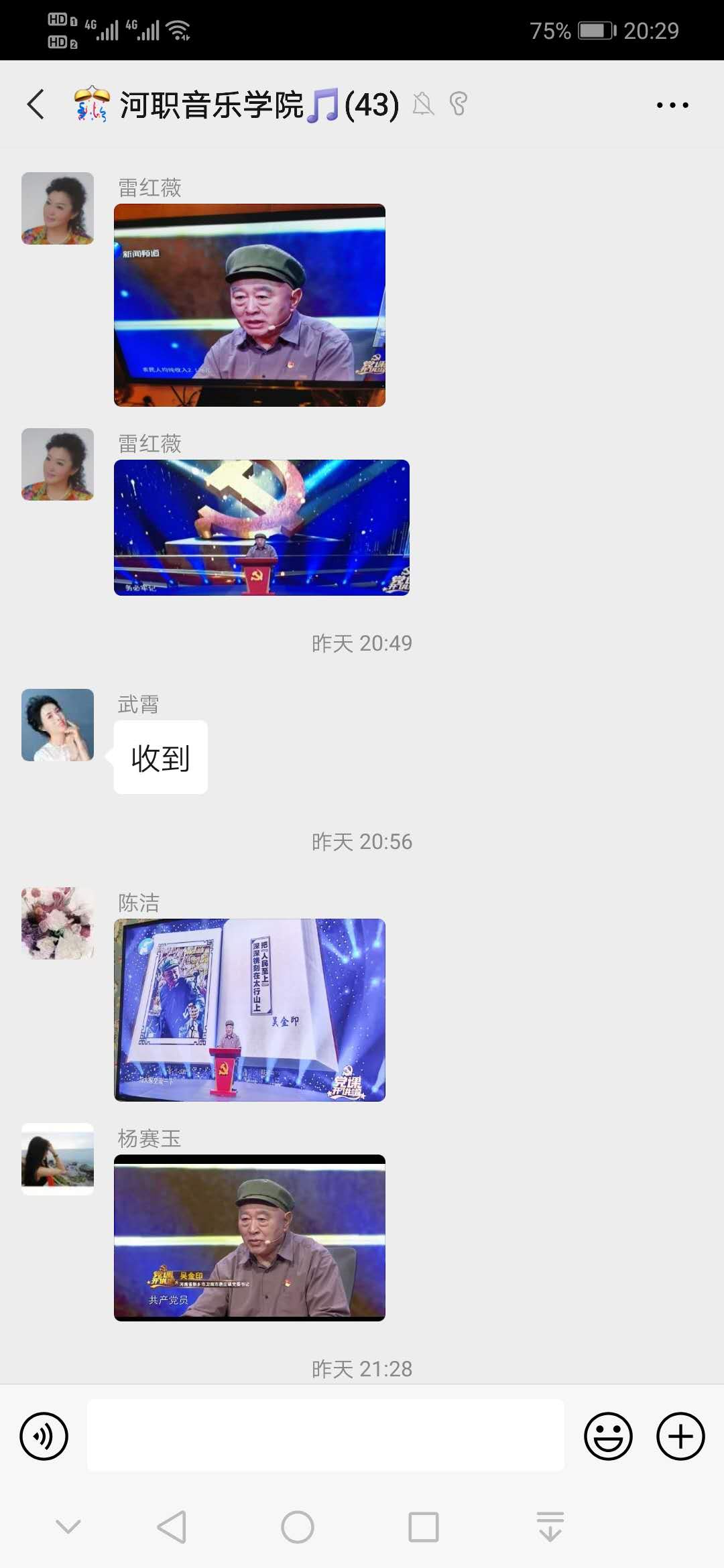724x1568 pixels.
Task: Open the recent apps overview
Action: coord(424,1527)
